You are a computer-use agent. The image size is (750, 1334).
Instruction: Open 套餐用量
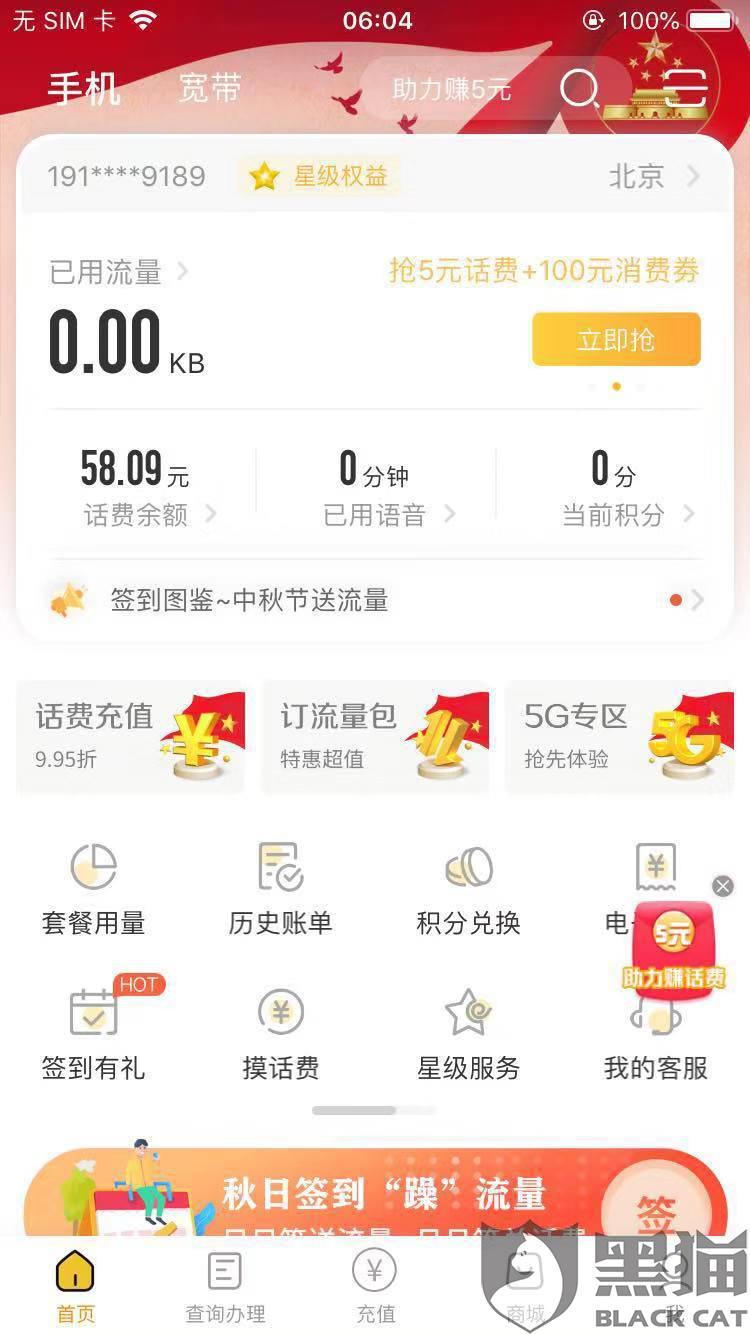pos(94,888)
